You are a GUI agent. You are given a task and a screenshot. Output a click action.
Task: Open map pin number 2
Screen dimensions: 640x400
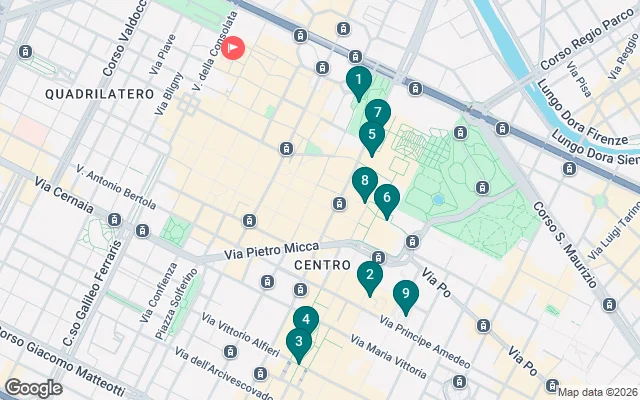370,275
